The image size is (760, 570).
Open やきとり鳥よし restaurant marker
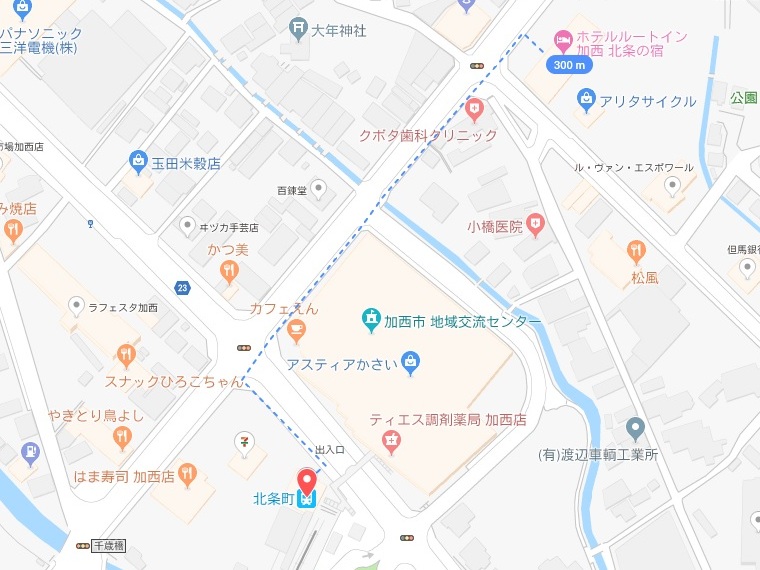click(x=122, y=435)
